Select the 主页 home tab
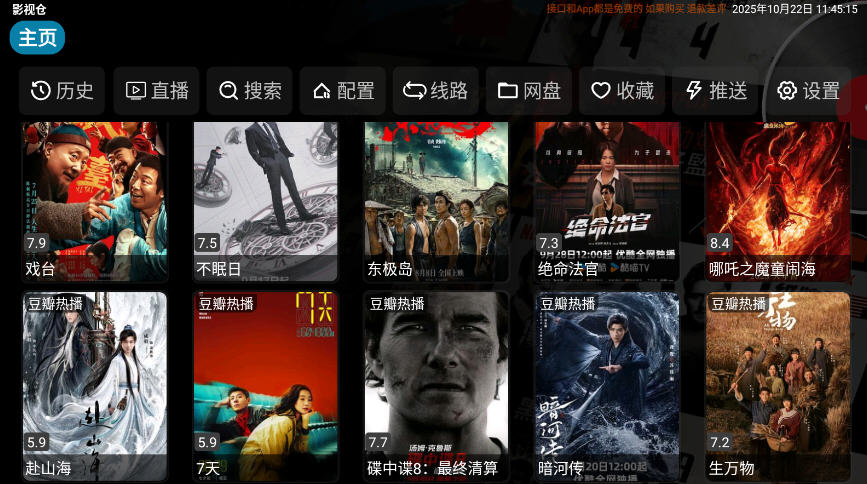 (x=38, y=37)
